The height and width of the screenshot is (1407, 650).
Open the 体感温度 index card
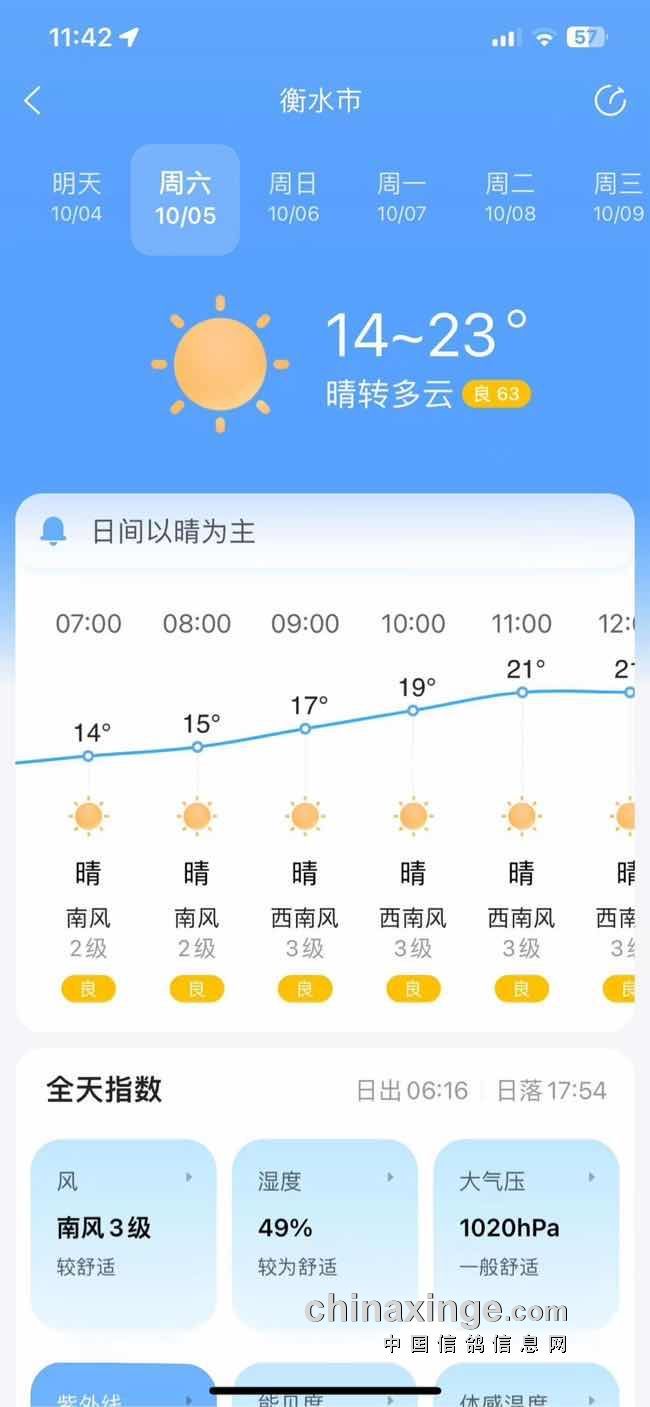tap(526, 1392)
